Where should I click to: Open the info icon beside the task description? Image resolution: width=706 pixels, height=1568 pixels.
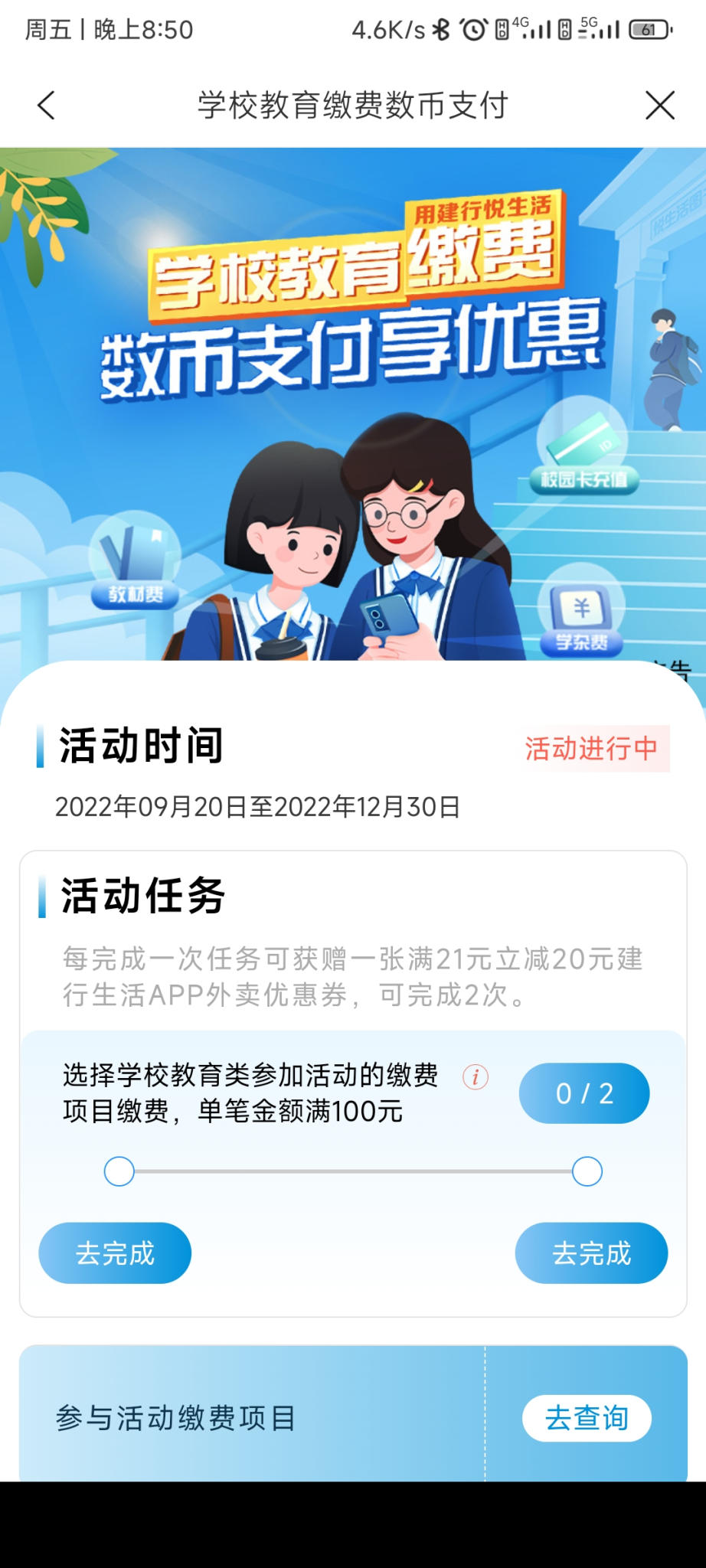[x=476, y=1077]
